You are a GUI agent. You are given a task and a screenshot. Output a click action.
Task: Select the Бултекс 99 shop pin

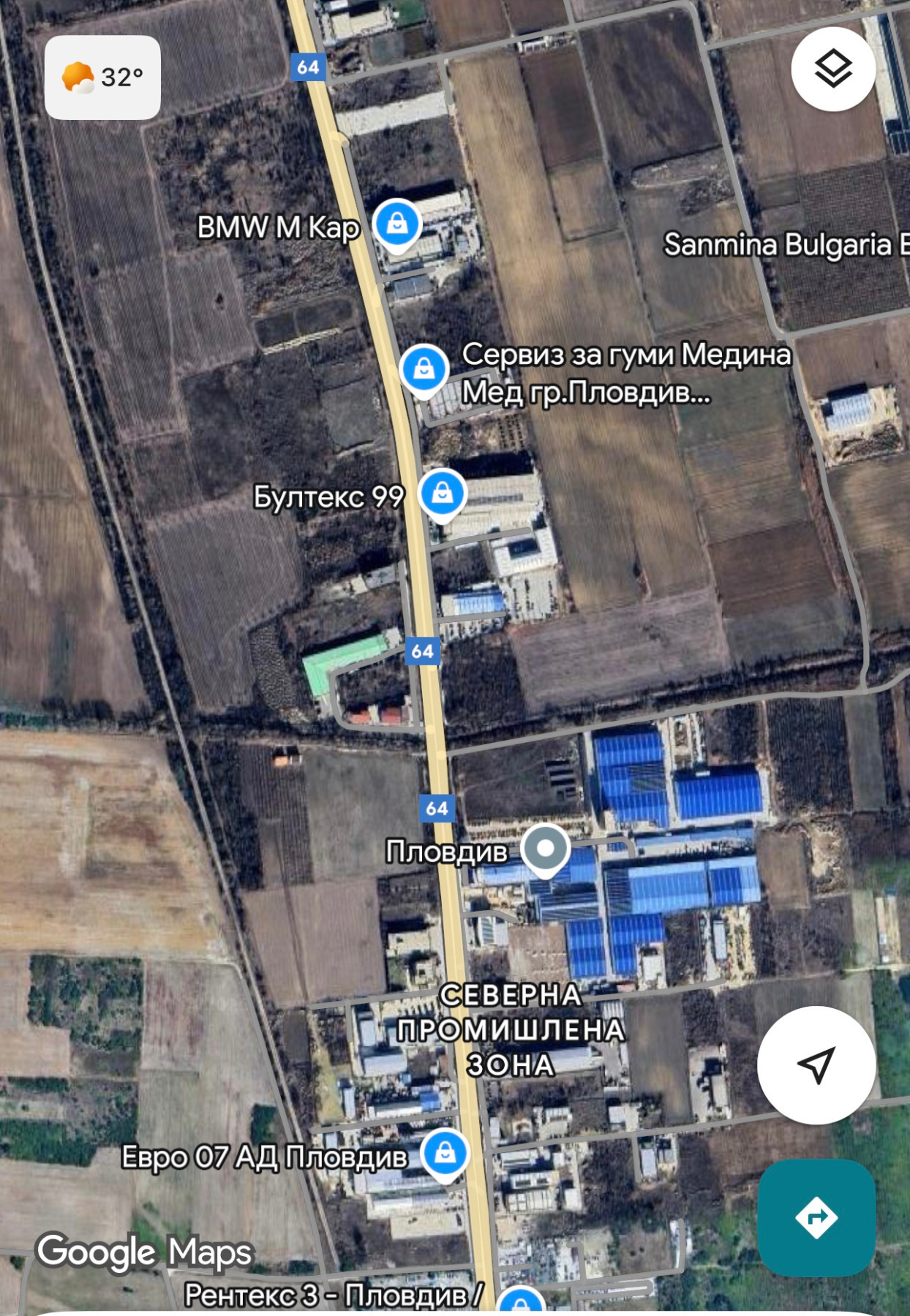coord(443,494)
